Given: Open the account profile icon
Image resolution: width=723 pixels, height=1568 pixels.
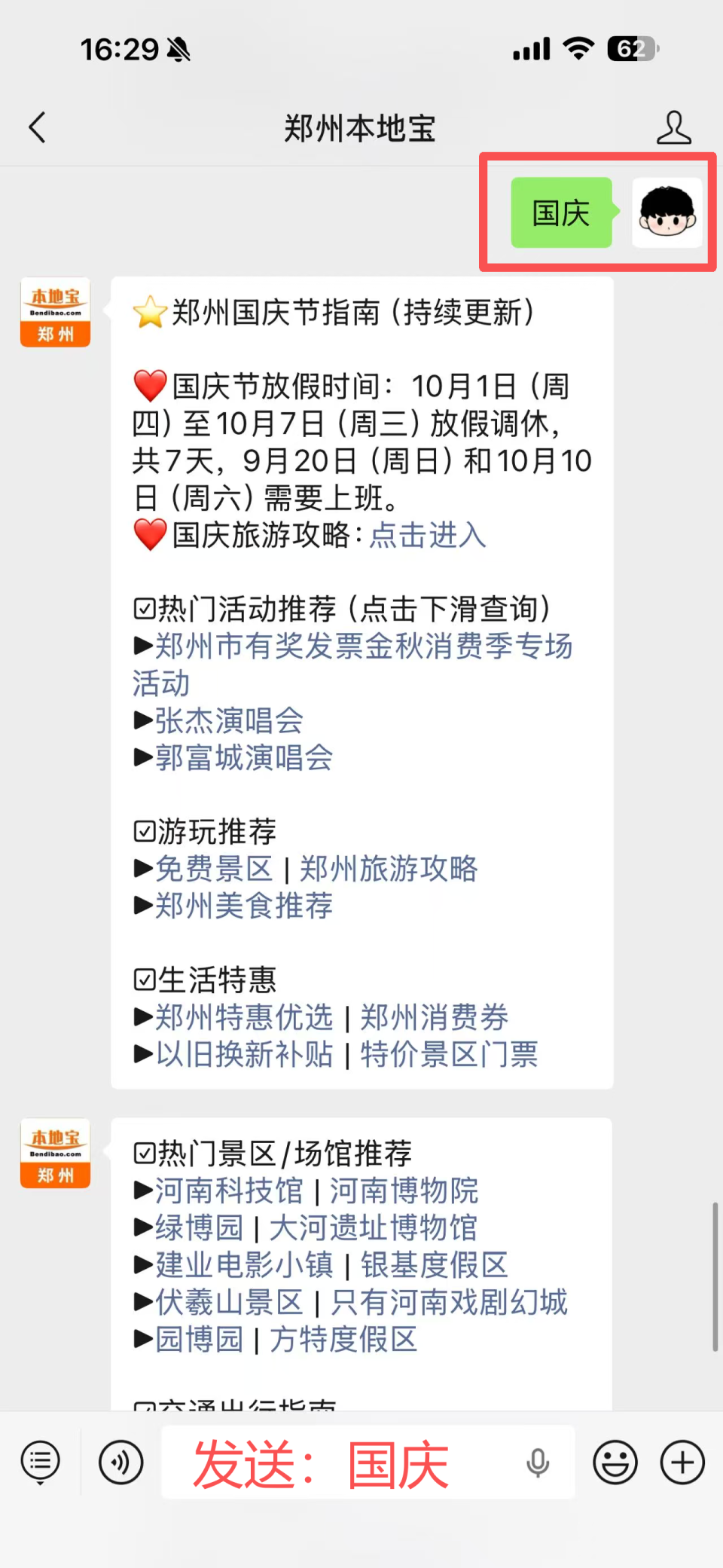Looking at the screenshot, I should (673, 127).
